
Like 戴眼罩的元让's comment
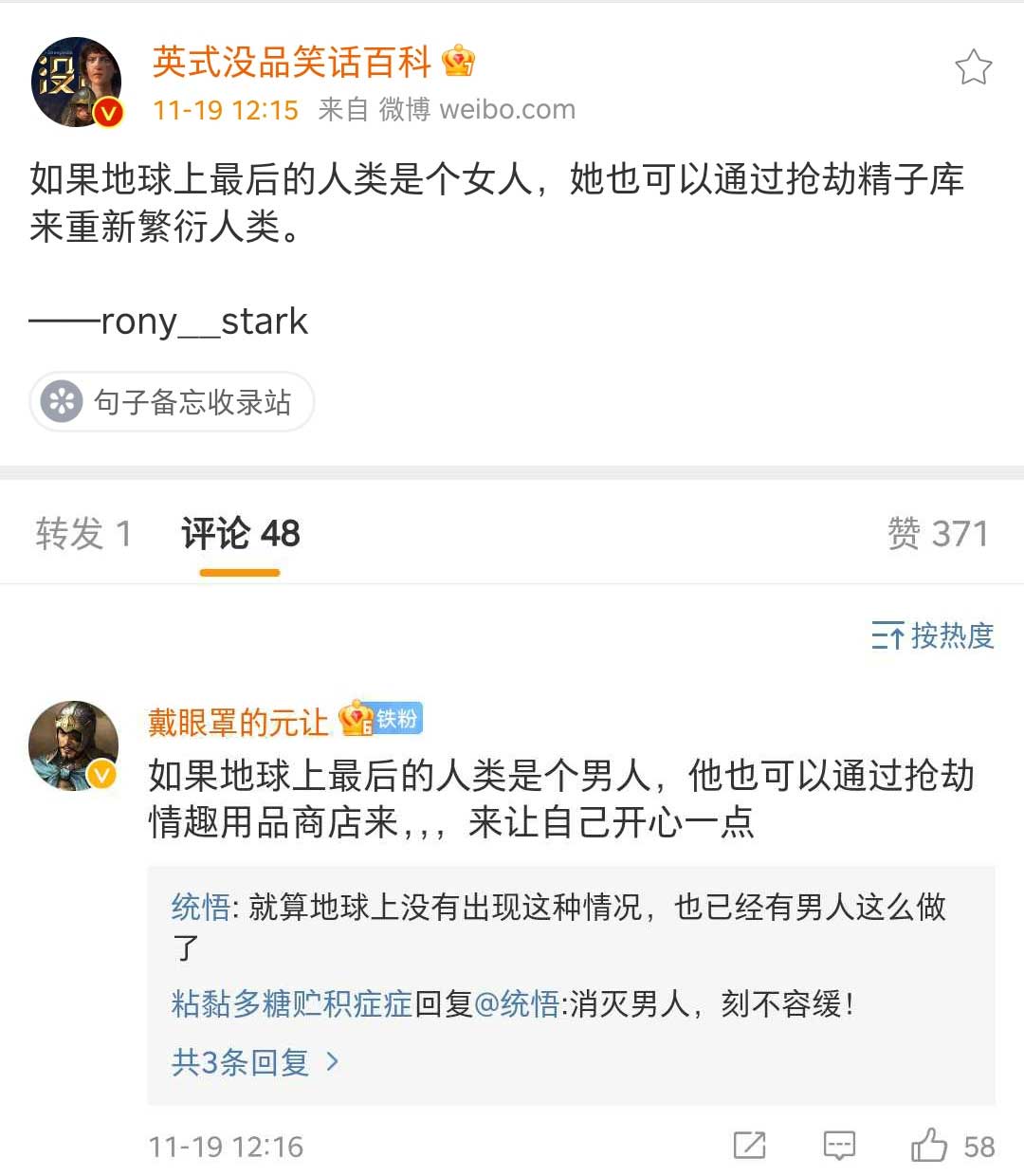click(930, 1146)
